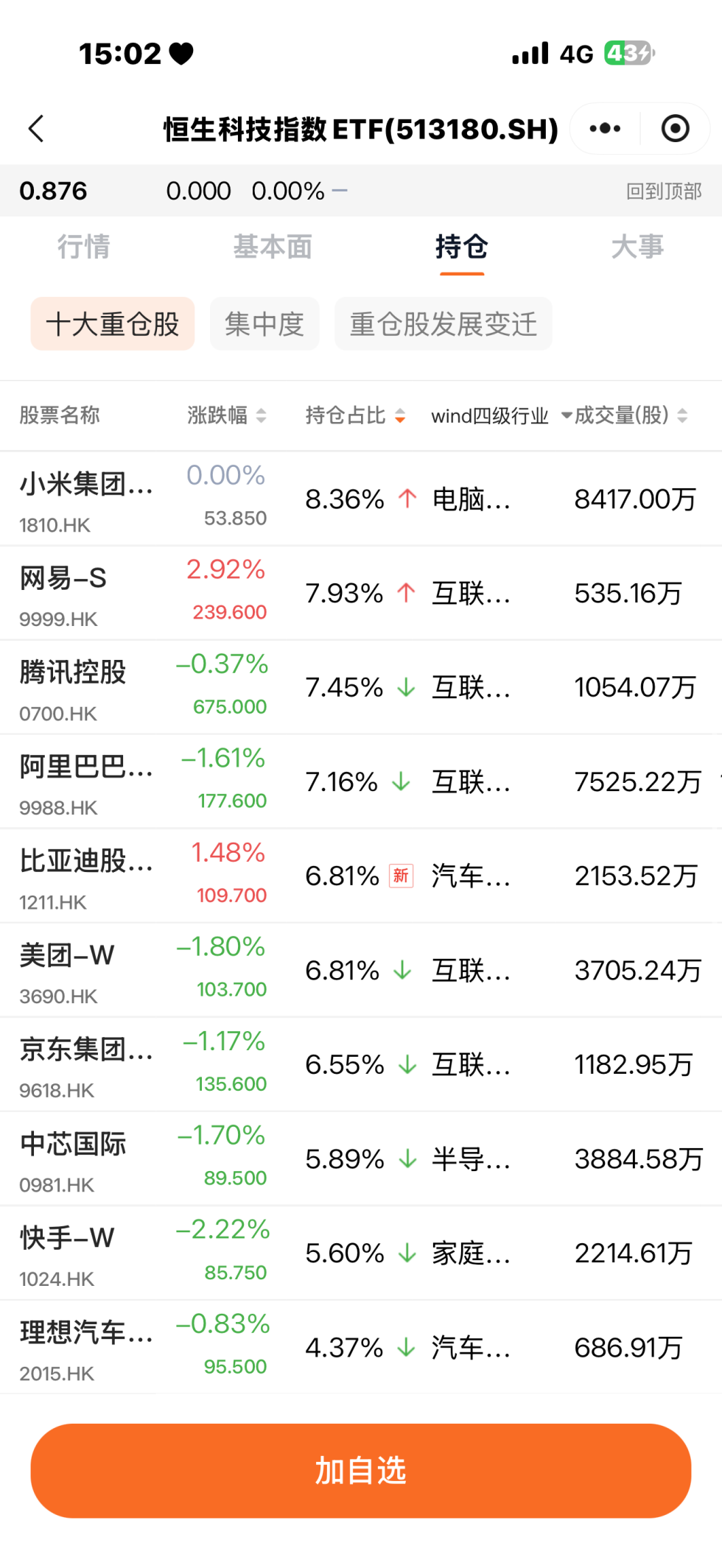Tap 回到顶部 to return to top
The image size is (722, 1568).
[663, 191]
